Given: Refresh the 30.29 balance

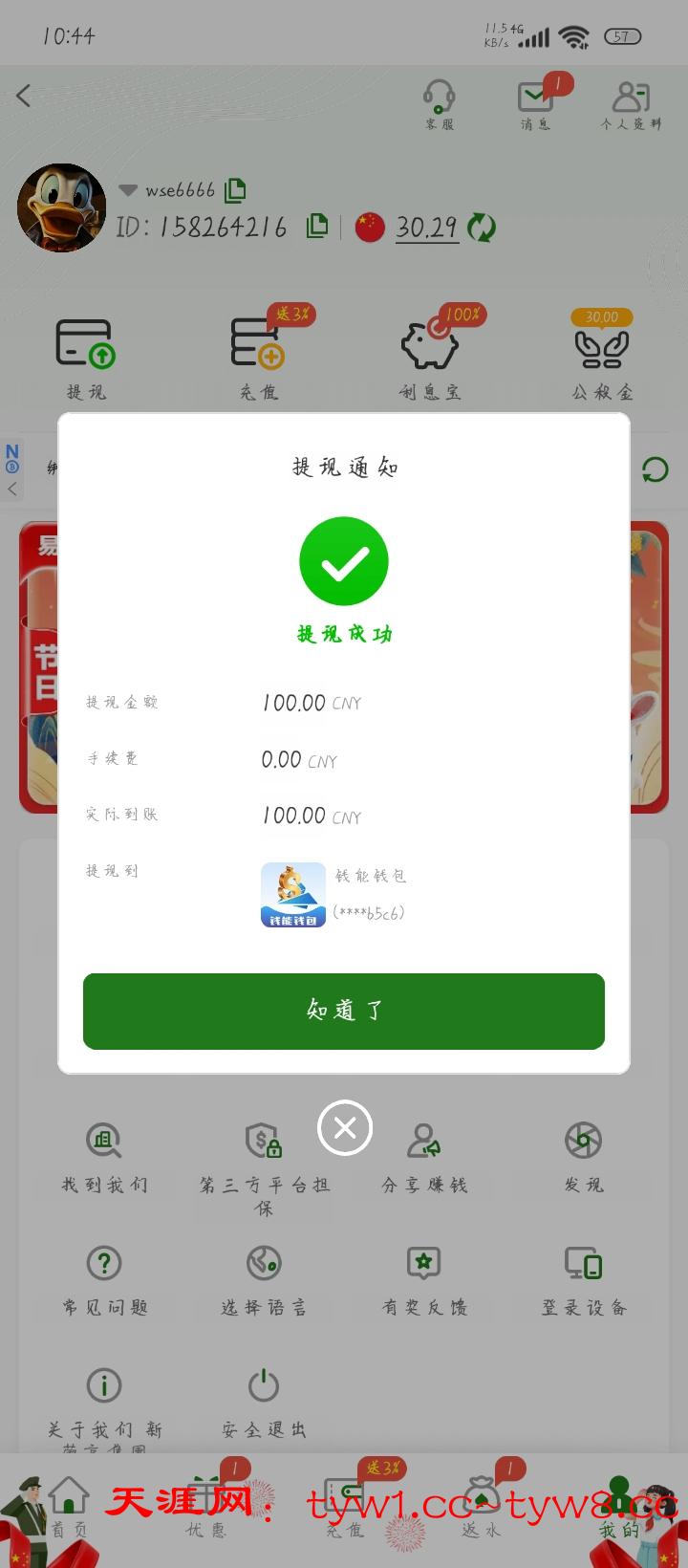Looking at the screenshot, I should coord(481,228).
